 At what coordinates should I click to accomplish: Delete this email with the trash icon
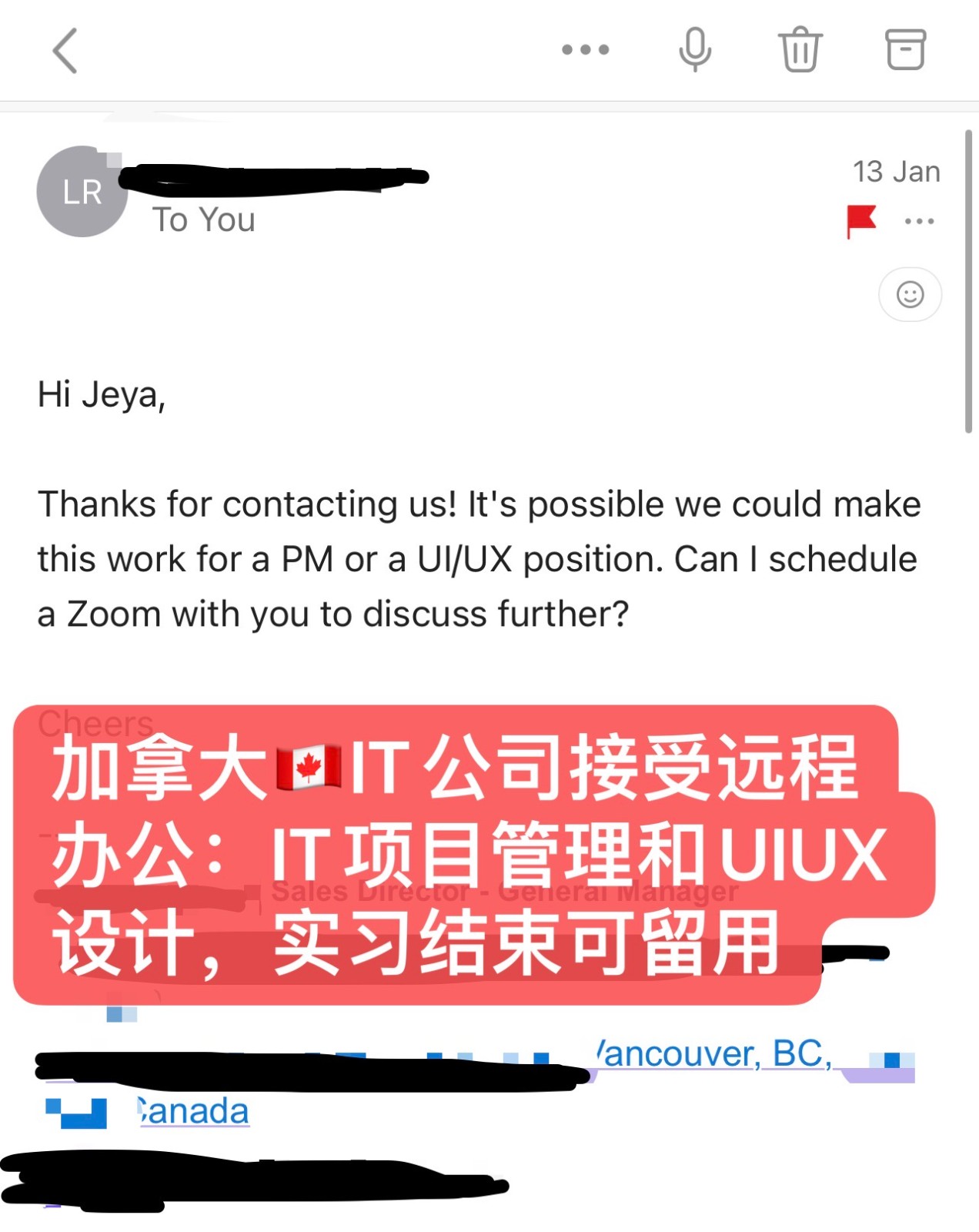click(800, 50)
